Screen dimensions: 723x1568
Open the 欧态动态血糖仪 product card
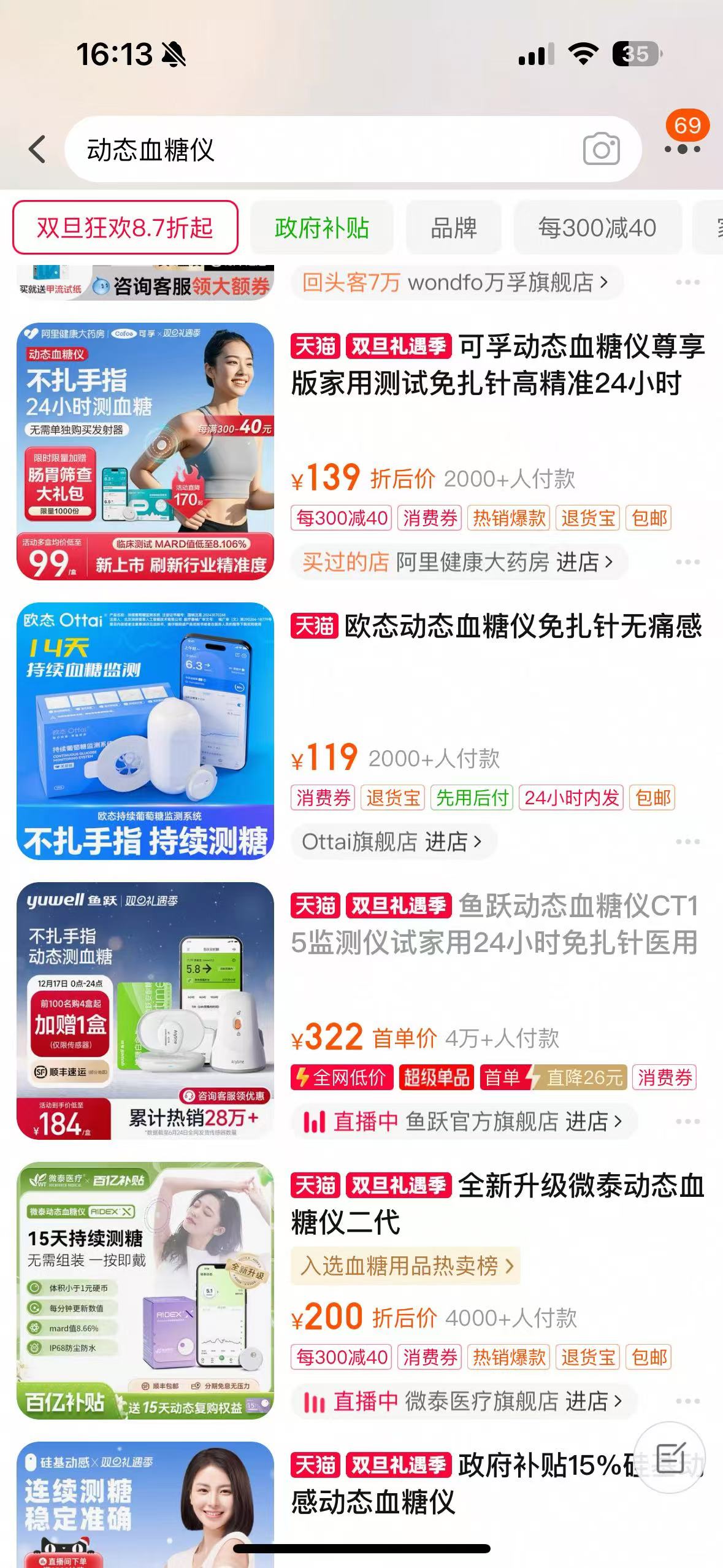522,626
